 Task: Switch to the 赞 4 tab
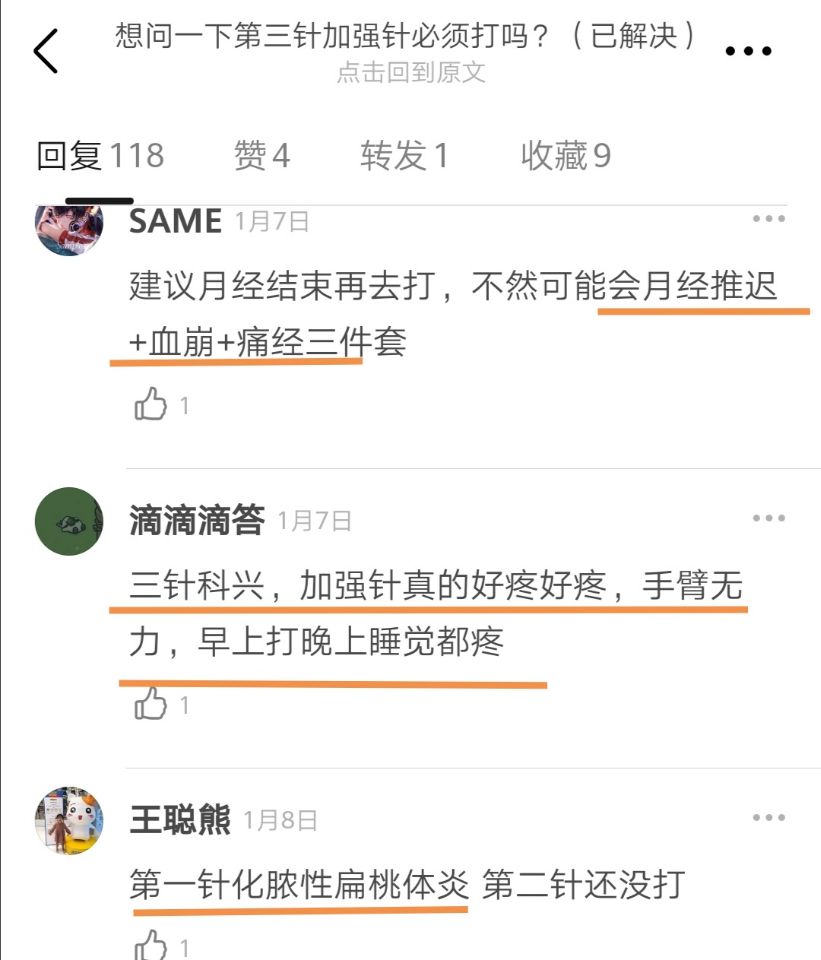tap(261, 156)
